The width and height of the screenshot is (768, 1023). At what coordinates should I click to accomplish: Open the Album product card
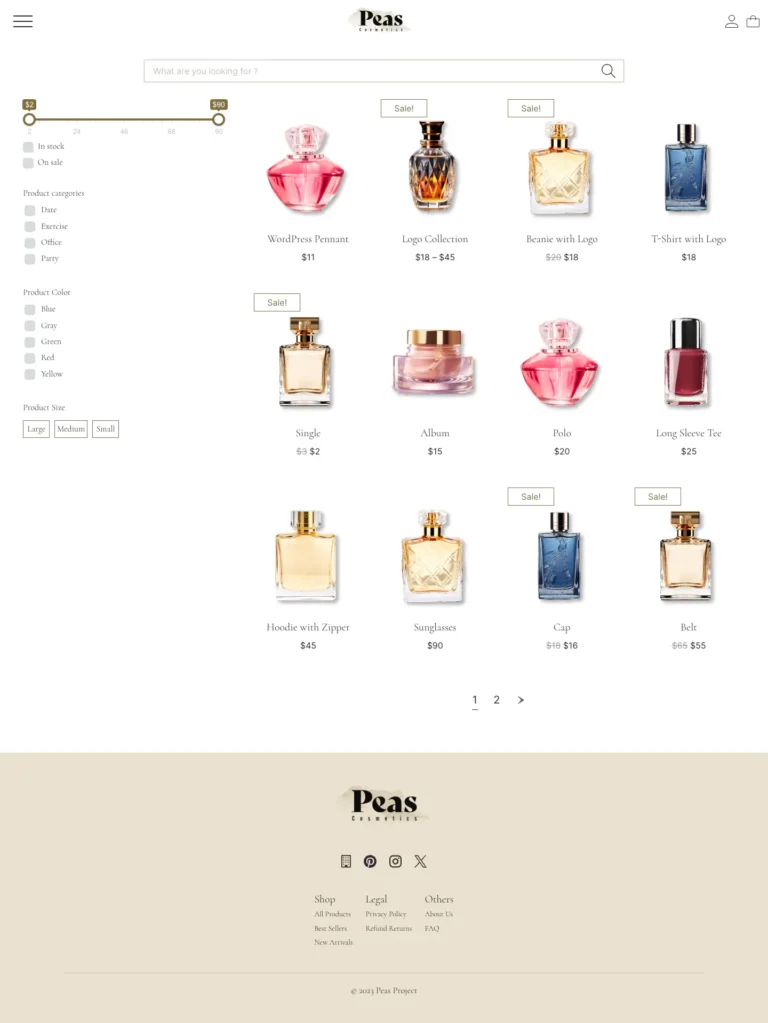pyautogui.click(x=434, y=433)
